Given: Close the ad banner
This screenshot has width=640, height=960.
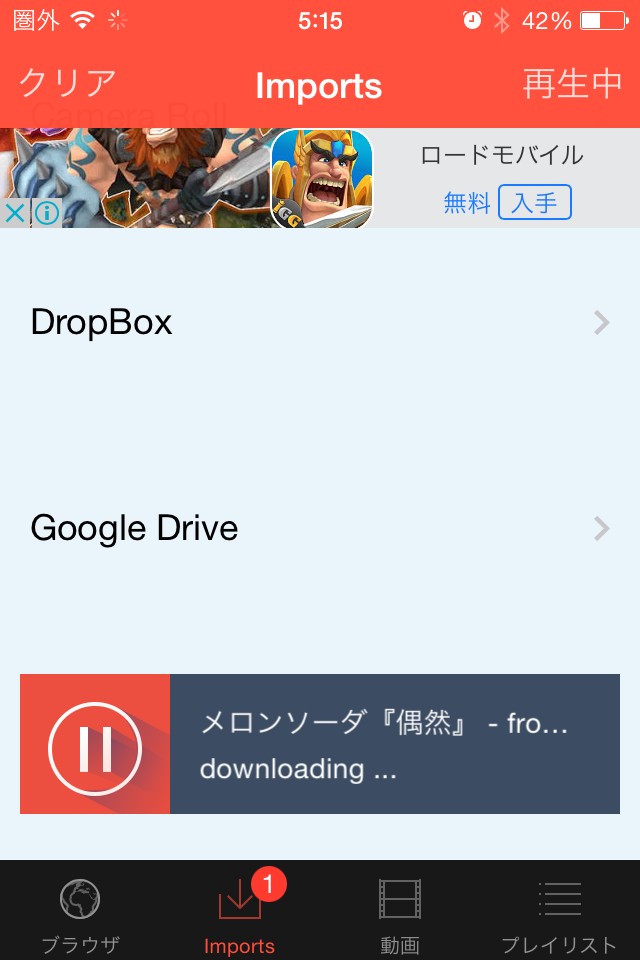Looking at the screenshot, I should (15, 212).
